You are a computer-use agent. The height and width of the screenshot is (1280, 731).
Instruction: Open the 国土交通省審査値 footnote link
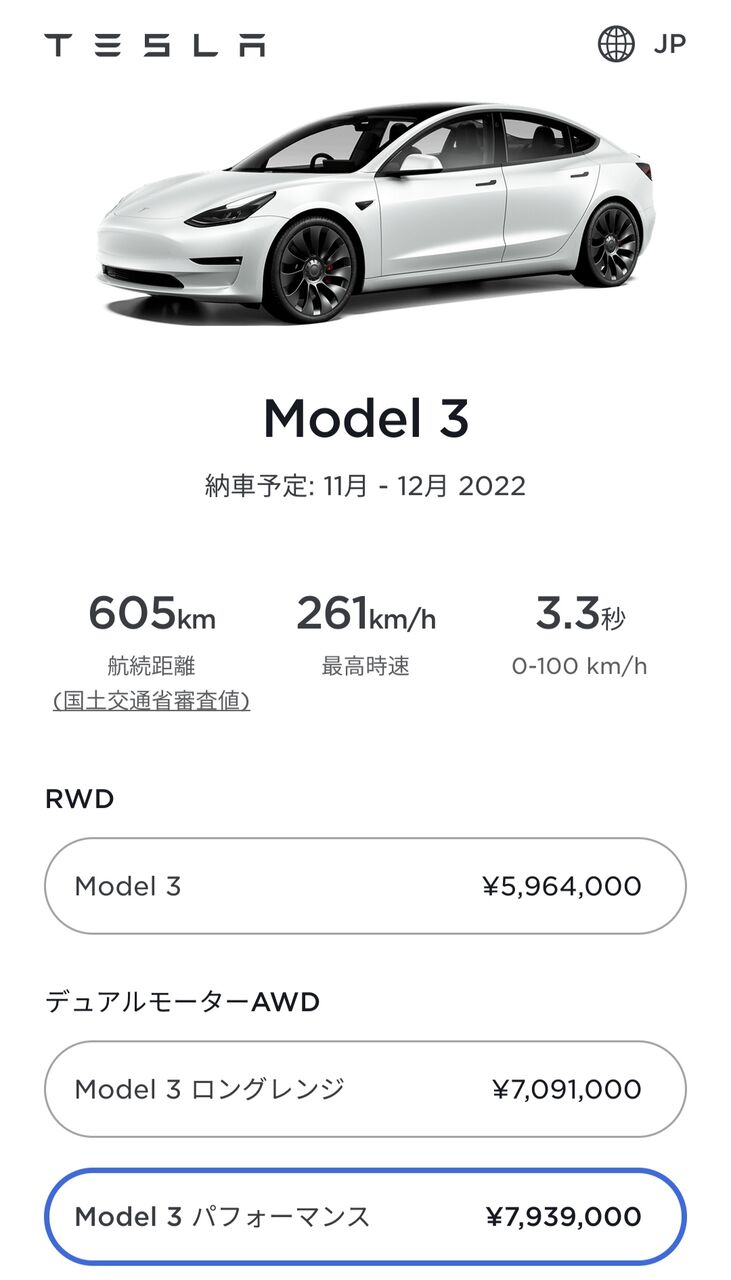click(x=151, y=701)
